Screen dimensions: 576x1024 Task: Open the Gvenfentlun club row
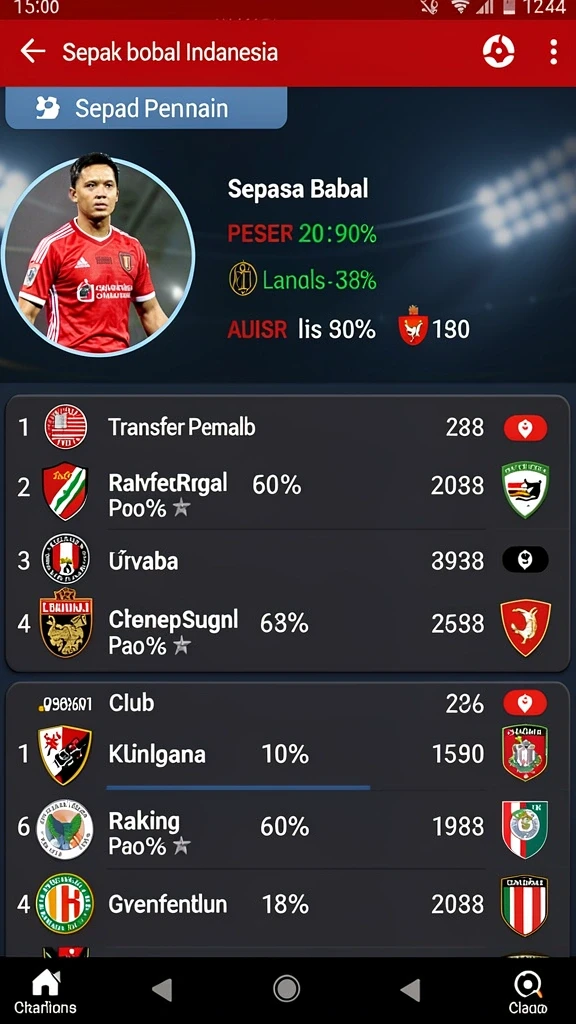287,904
